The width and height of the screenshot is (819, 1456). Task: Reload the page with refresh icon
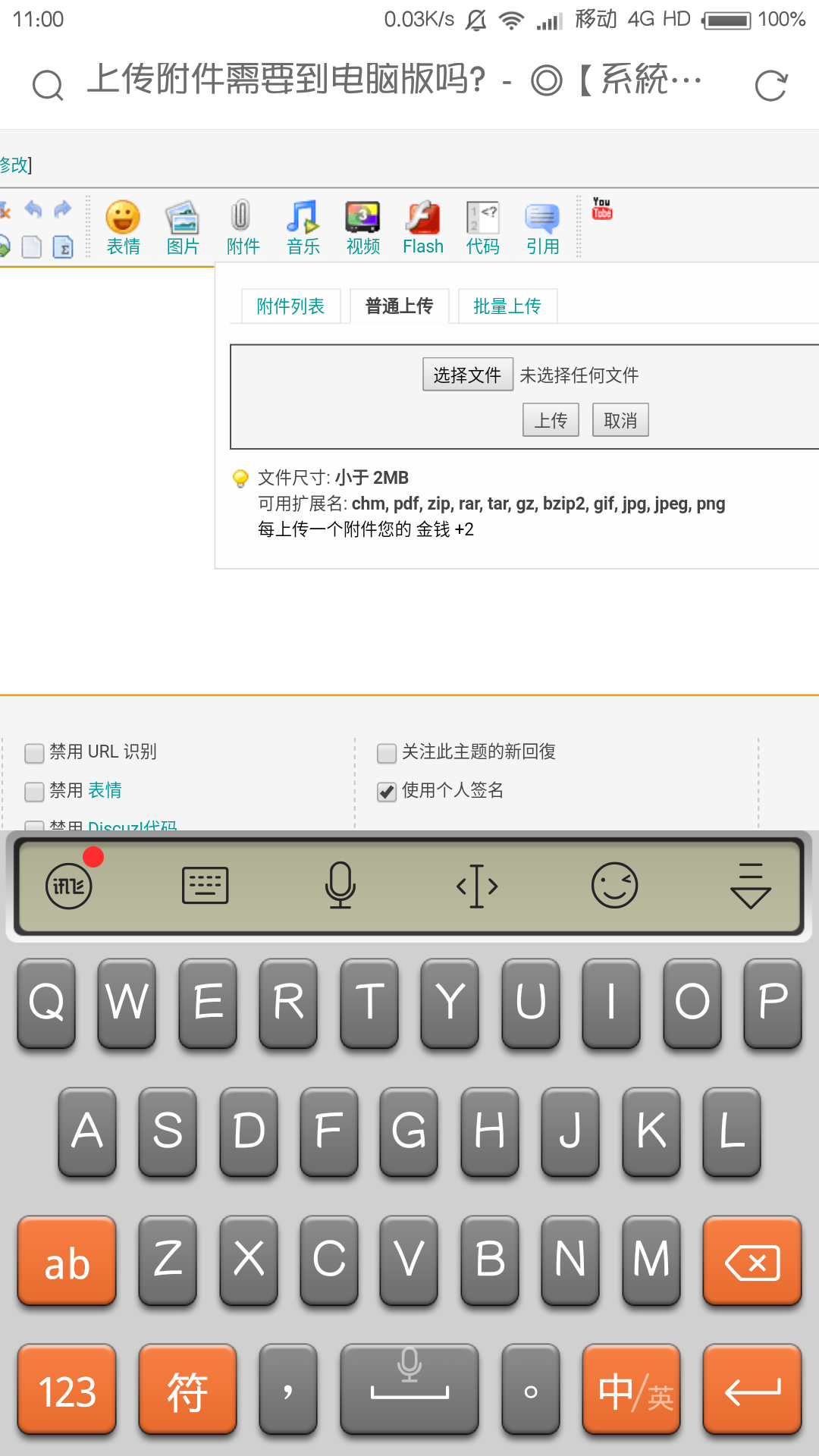(771, 85)
